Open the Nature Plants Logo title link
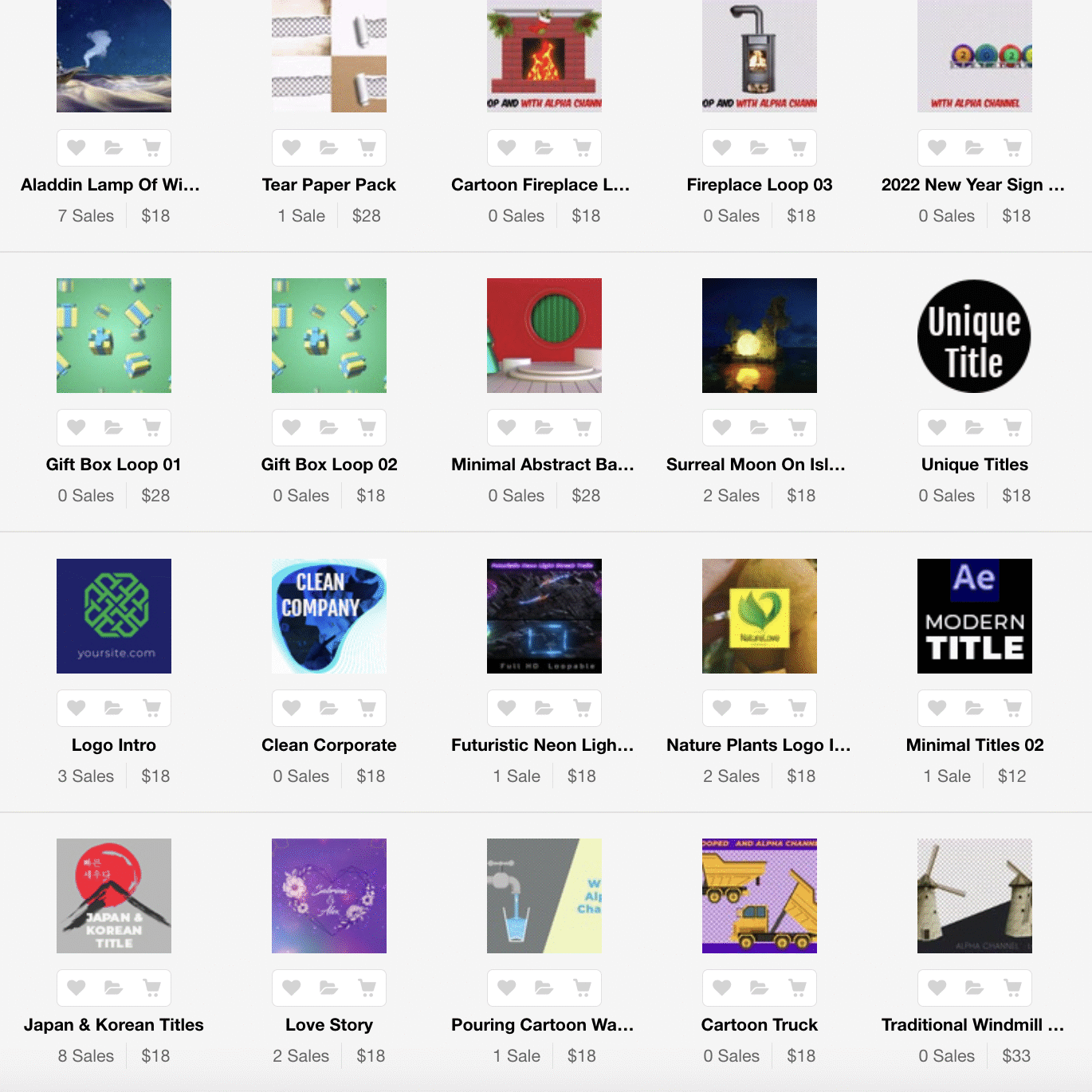The width and height of the screenshot is (1092, 1092). pyautogui.click(x=758, y=745)
